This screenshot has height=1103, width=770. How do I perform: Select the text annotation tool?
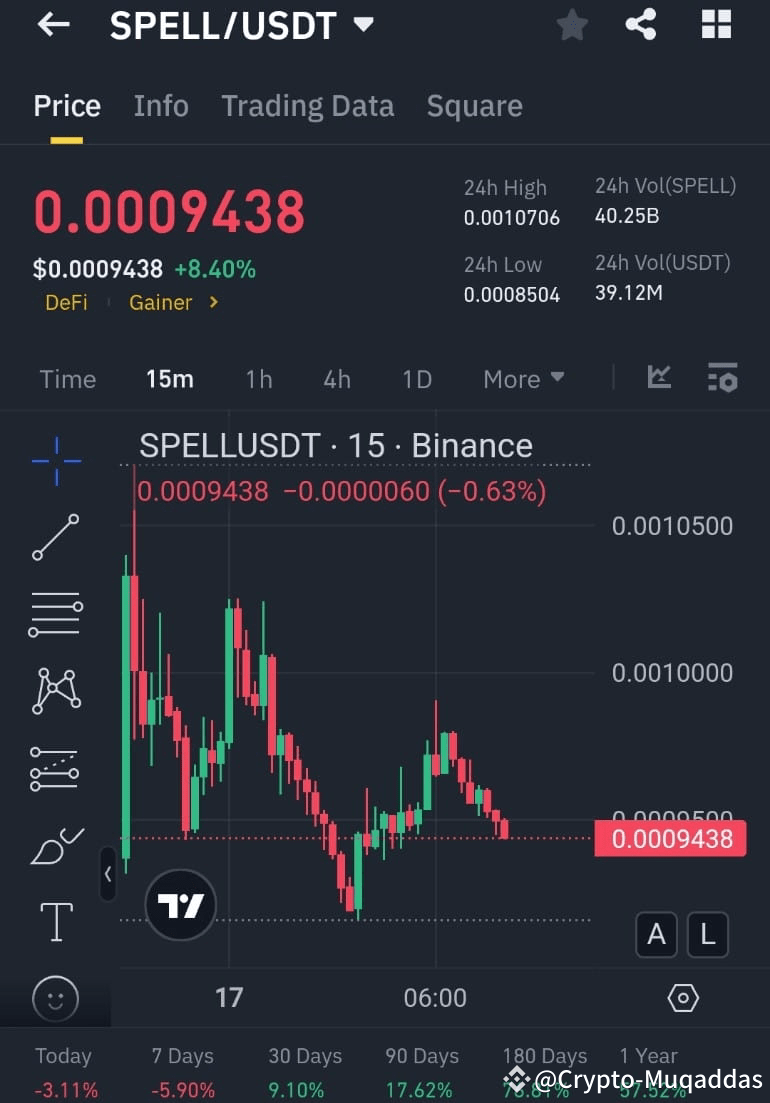click(x=56, y=922)
